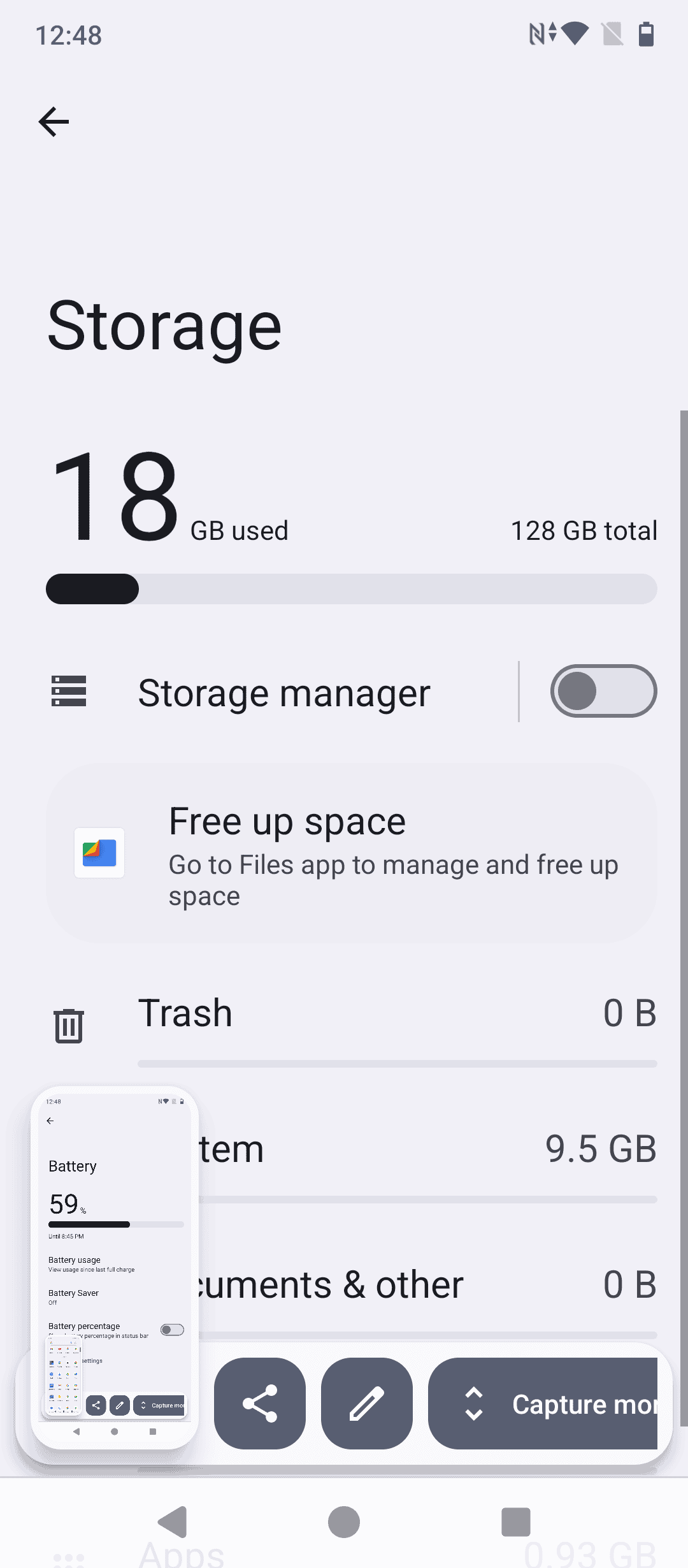
Task: Share the captured screenshot
Action: 260,1404
